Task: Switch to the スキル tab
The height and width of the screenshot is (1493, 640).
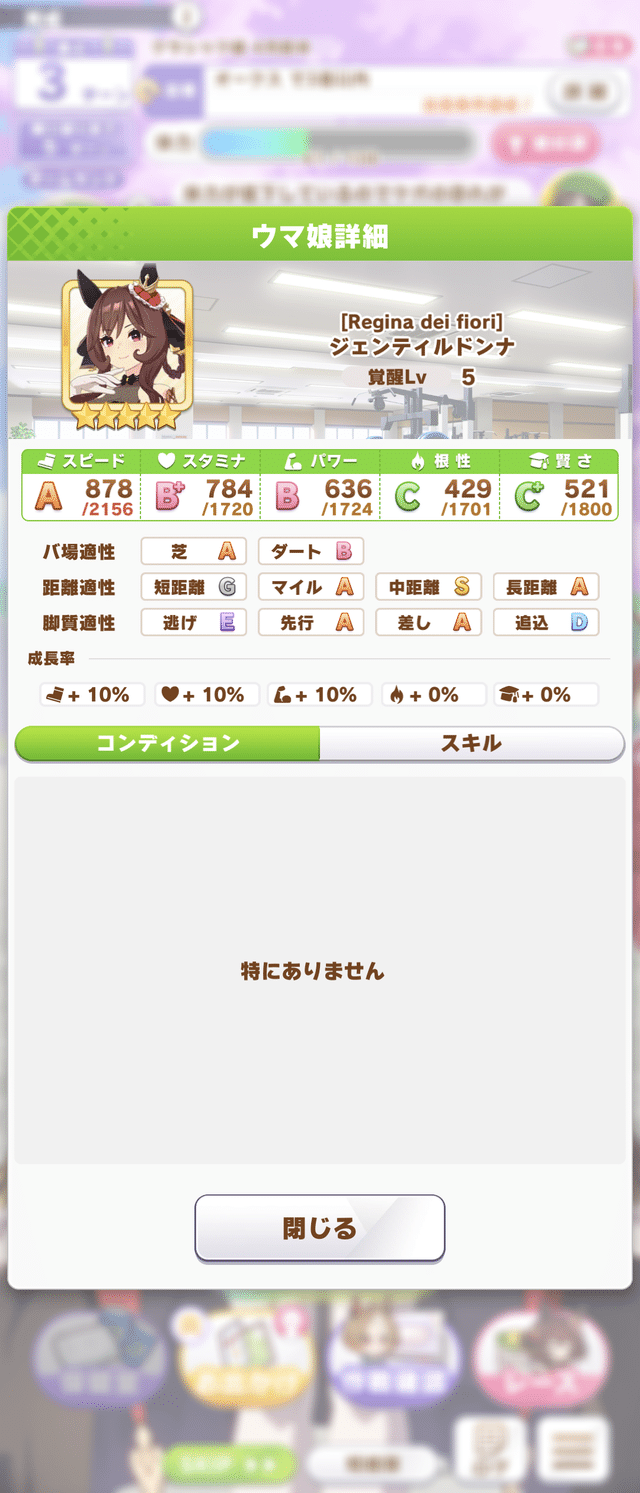Action: pyautogui.click(x=471, y=744)
